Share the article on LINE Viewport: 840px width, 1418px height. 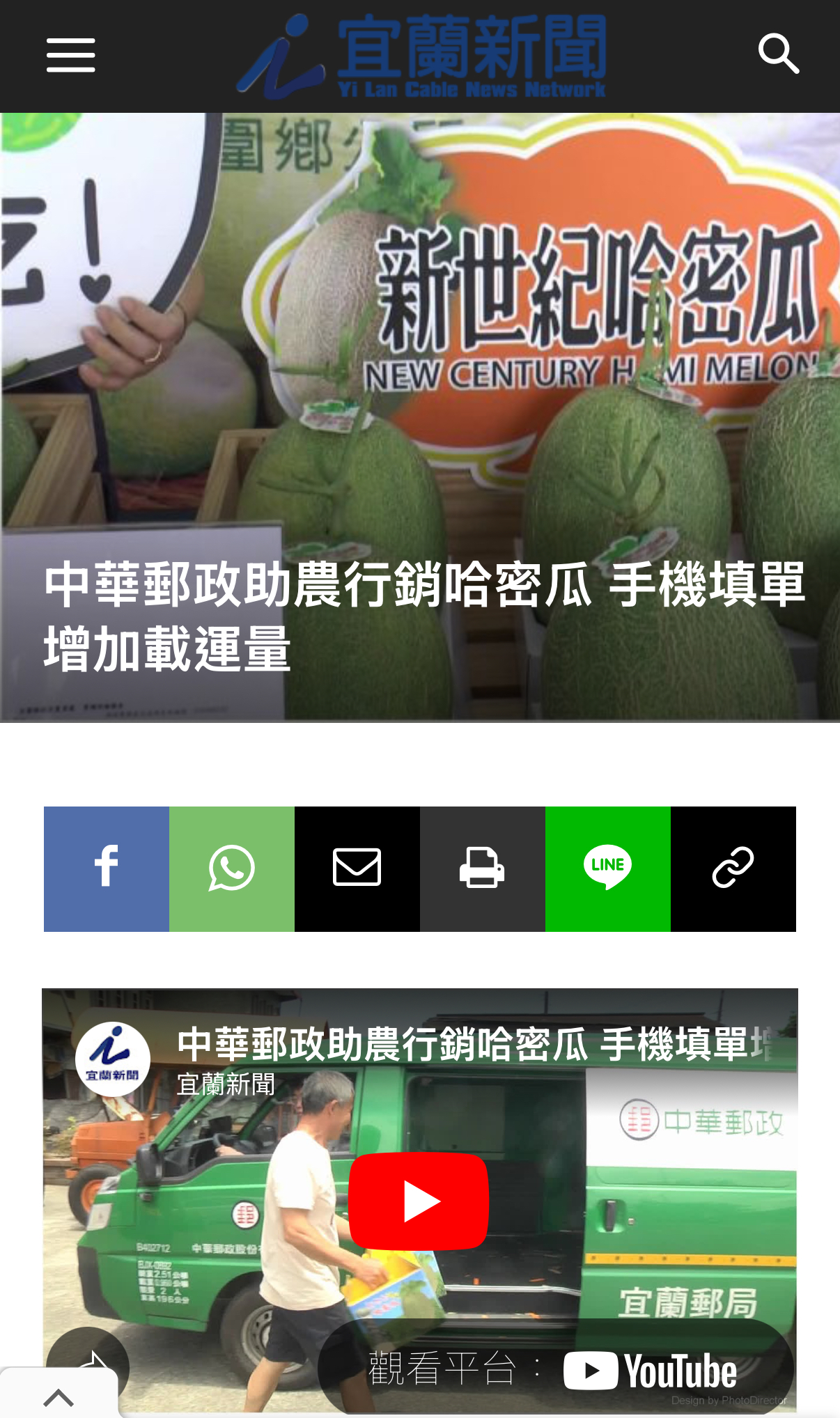point(608,869)
